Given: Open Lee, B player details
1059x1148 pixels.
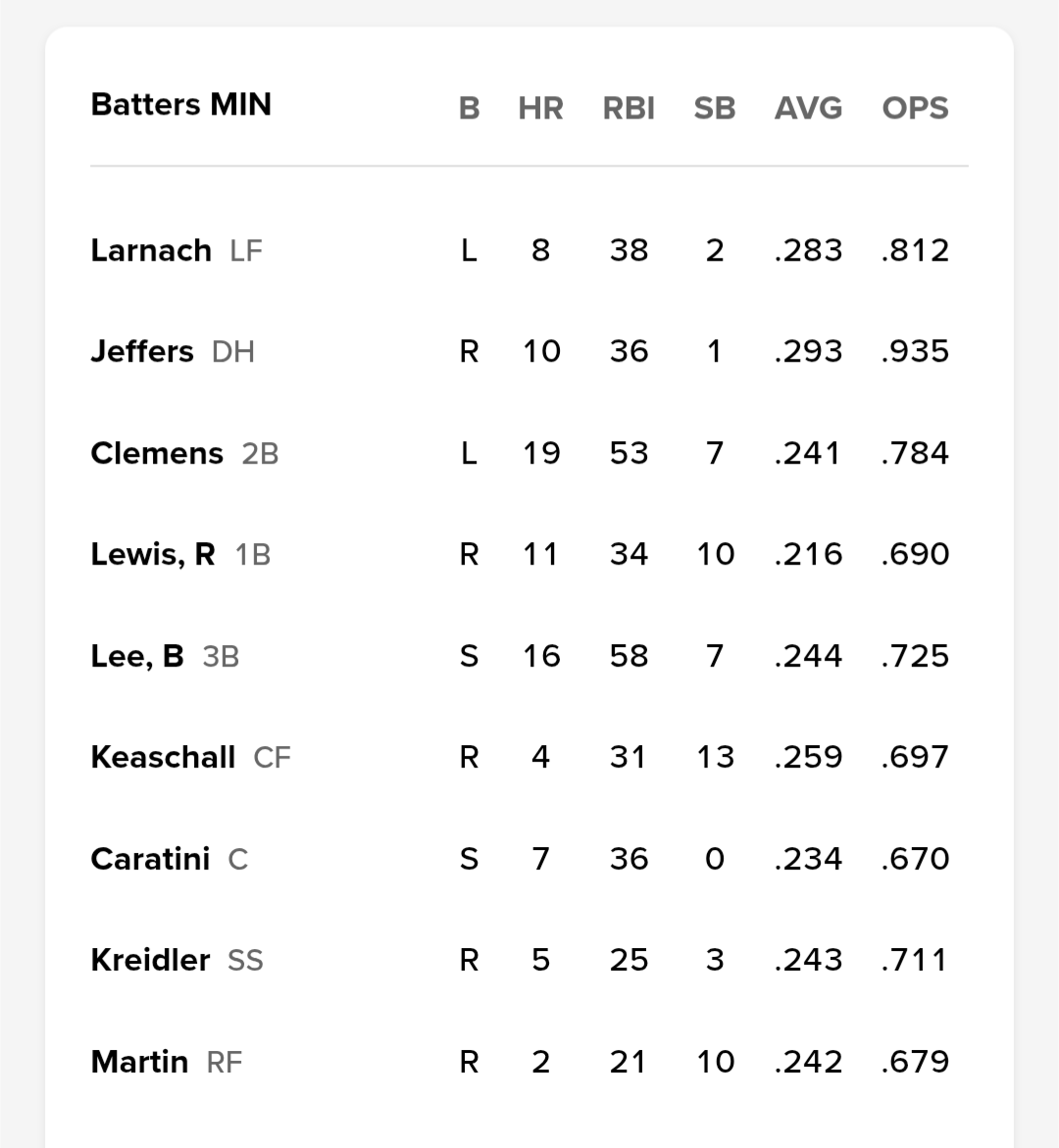Looking at the screenshot, I should [x=137, y=656].
